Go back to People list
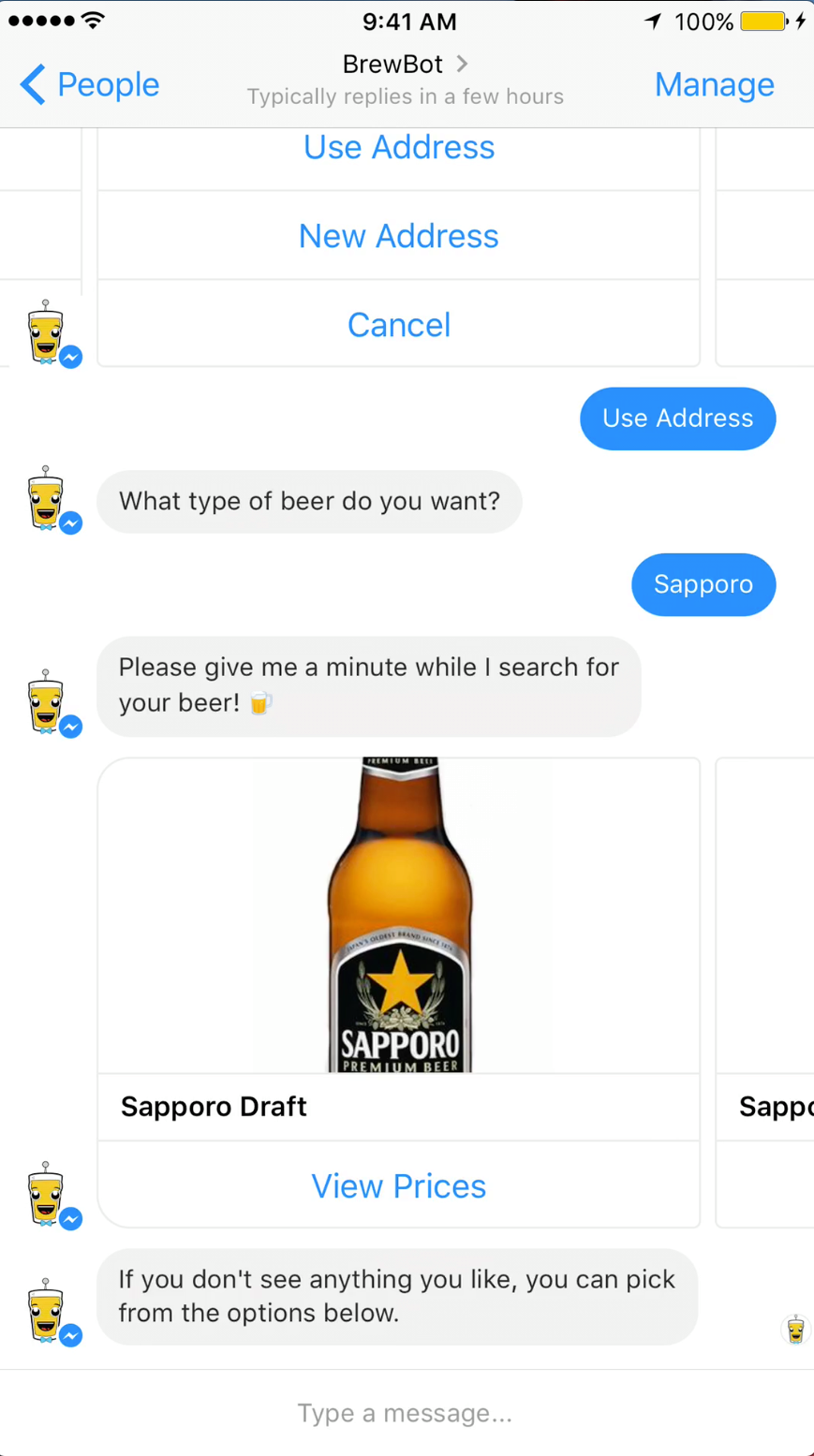The height and width of the screenshot is (1456, 814). click(x=90, y=84)
